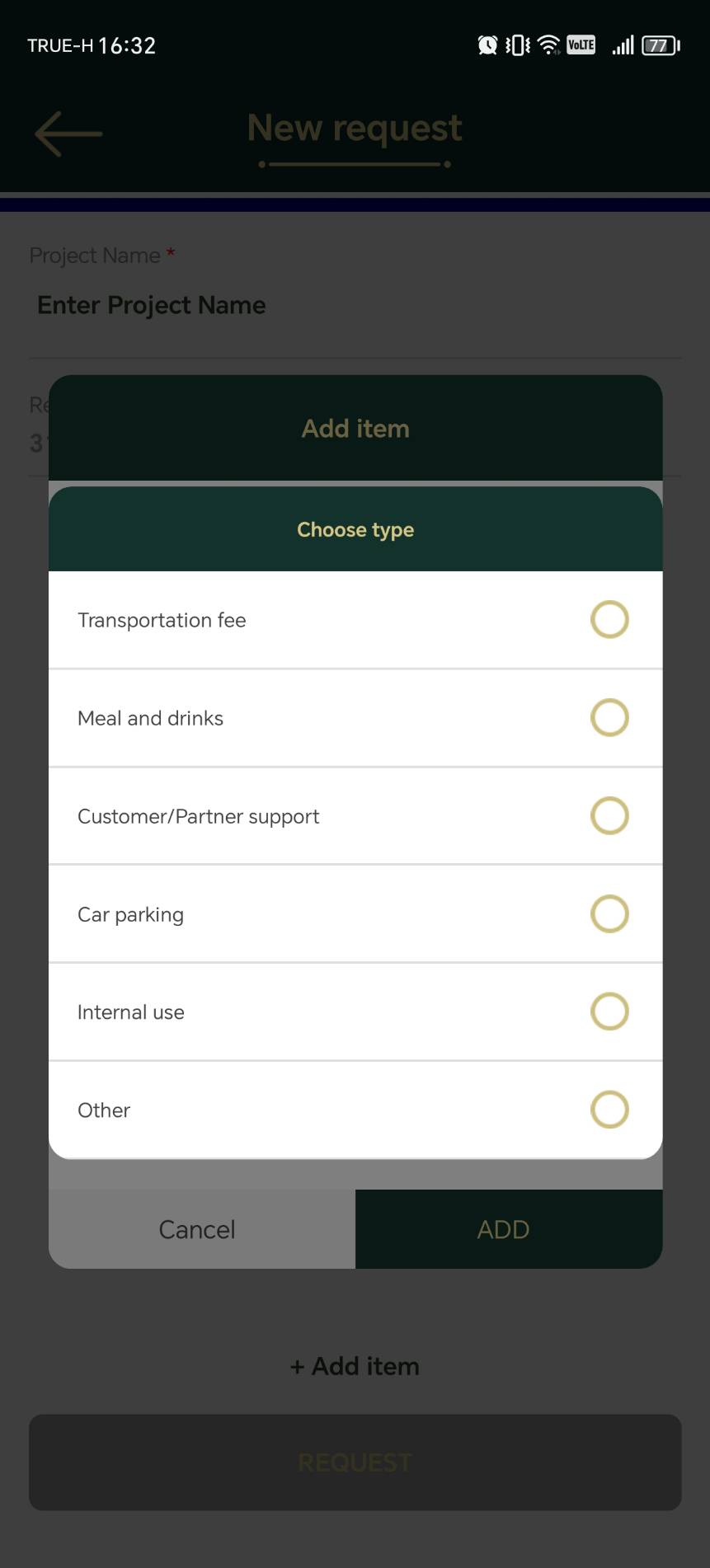Select Car parking as the type
This screenshot has width=710, height=1568.
point(609,914)
